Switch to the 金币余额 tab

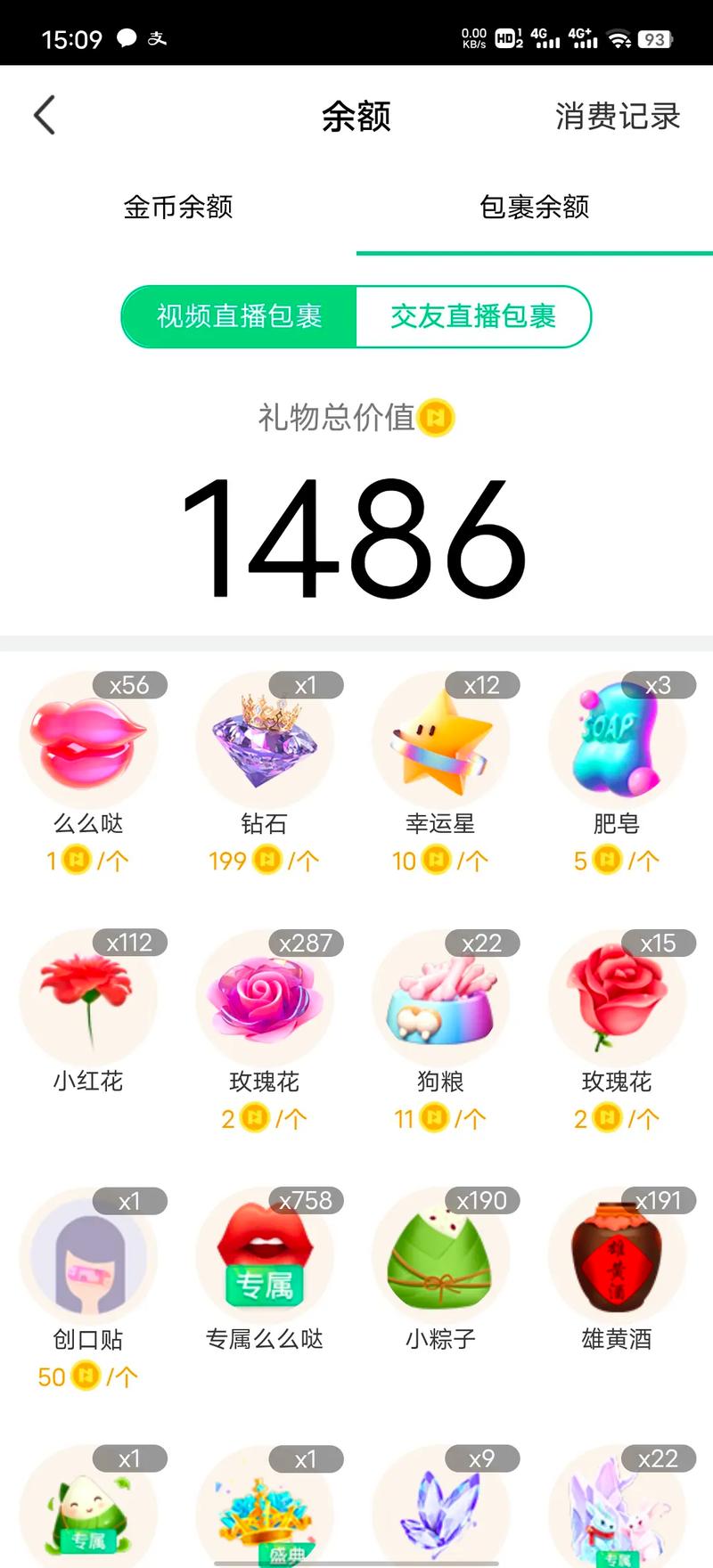tap(176, 208)
